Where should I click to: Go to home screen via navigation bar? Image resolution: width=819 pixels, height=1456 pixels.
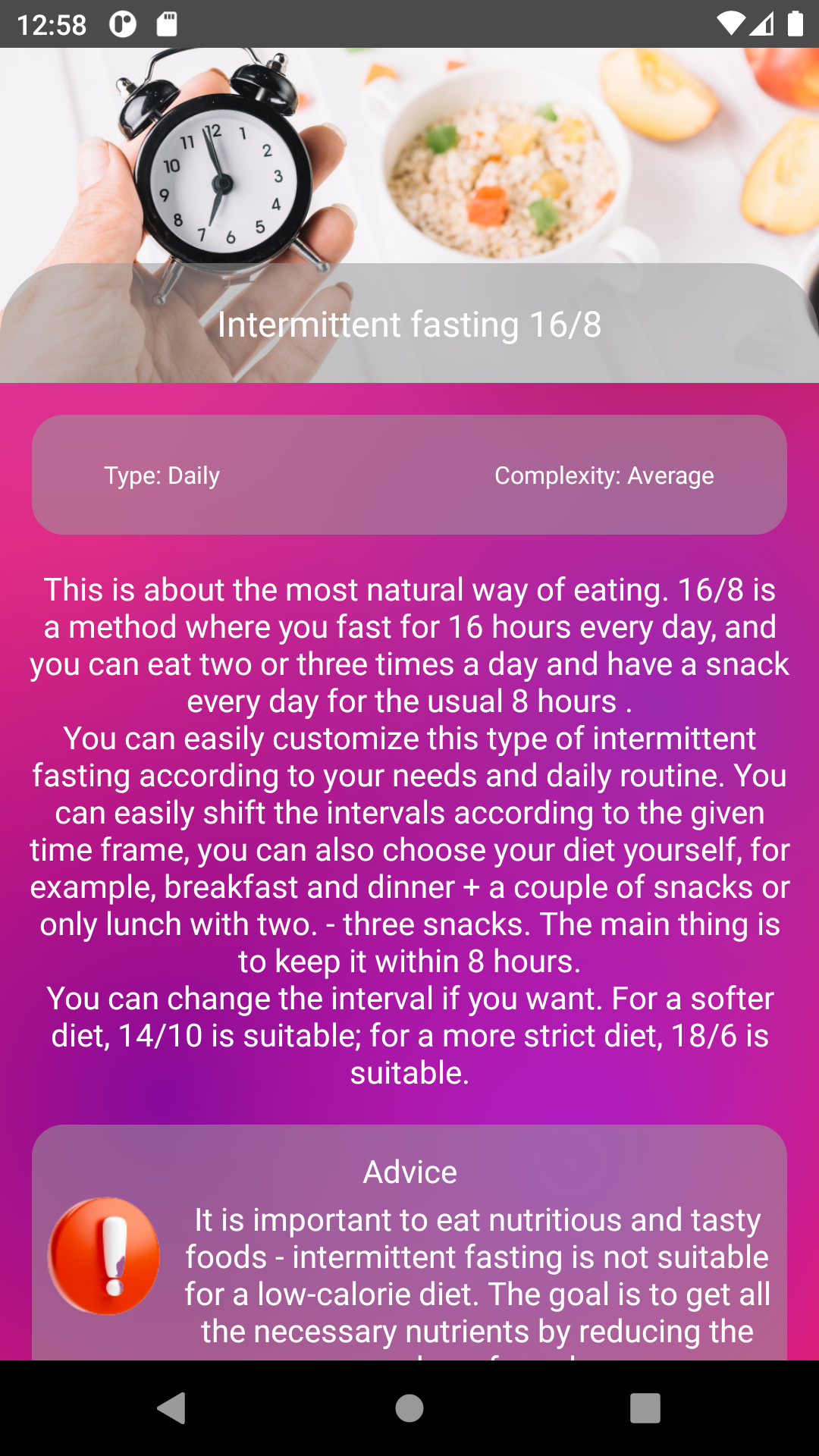point(409,1408)
